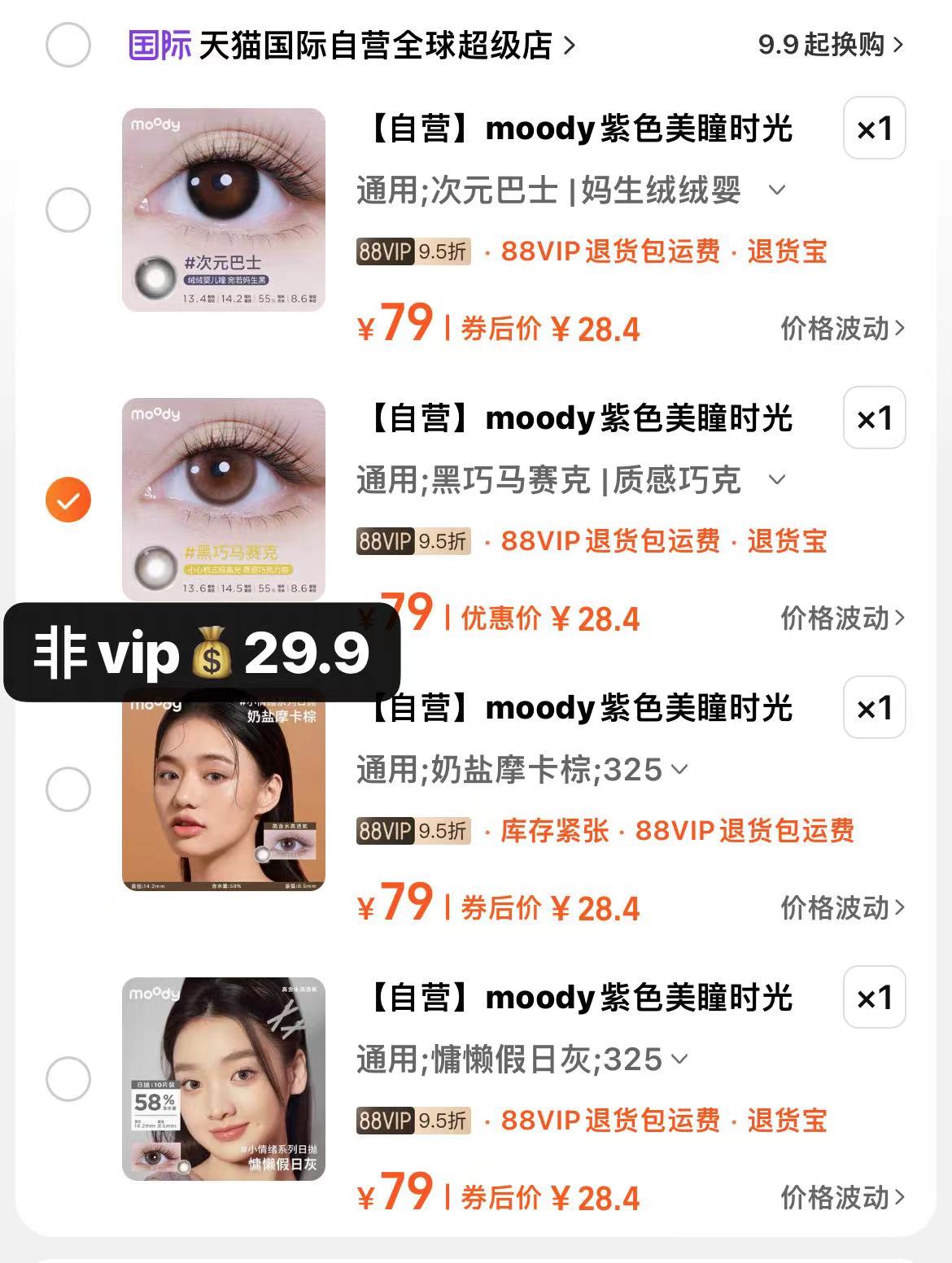Click the ×1 quantity indicator on 次元巴士 item
Image resolution: width=952 pixels, height=1263 pixels.
coord(874,127)
